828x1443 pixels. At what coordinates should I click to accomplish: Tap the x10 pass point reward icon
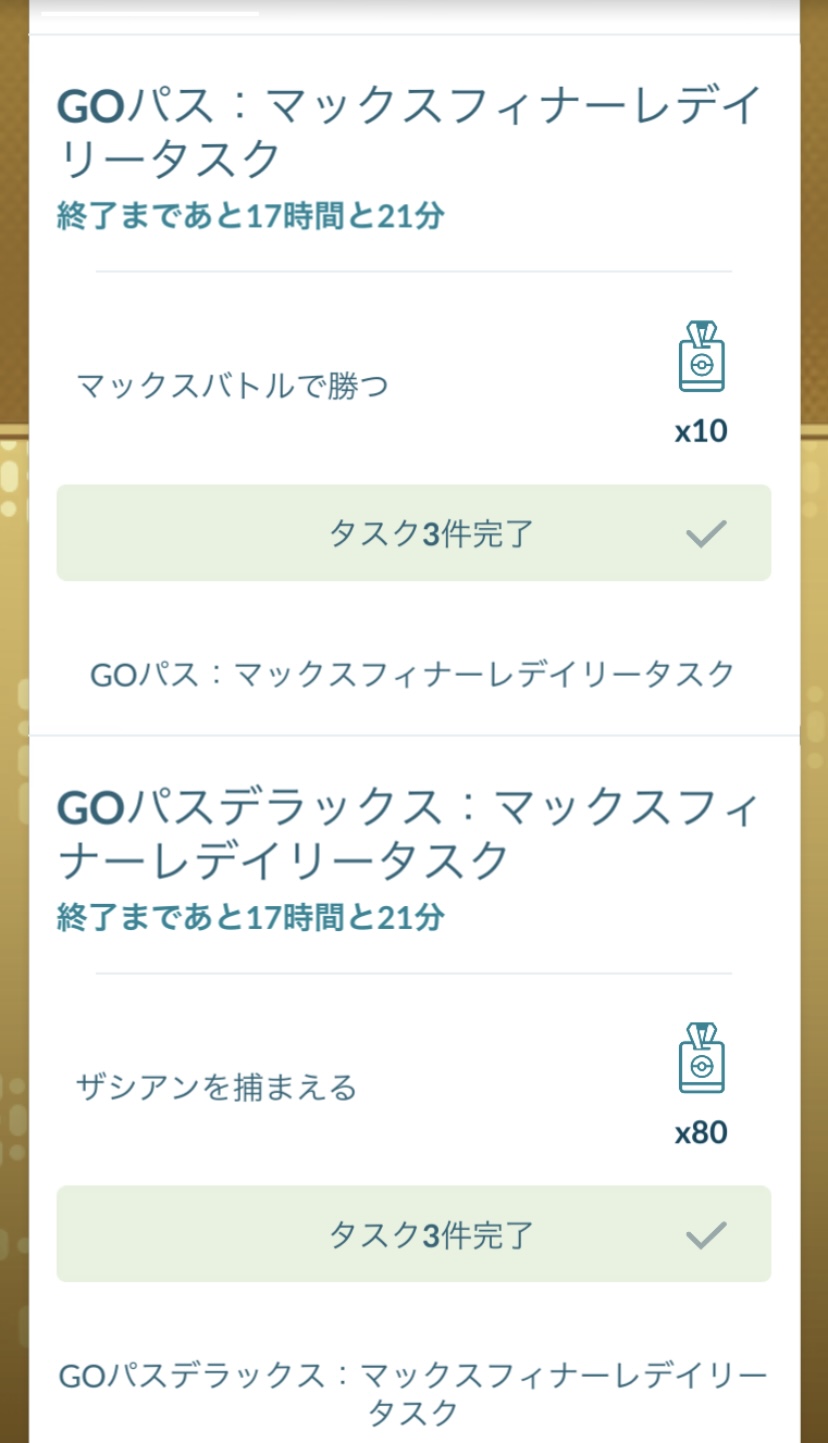tap(701, 358)
